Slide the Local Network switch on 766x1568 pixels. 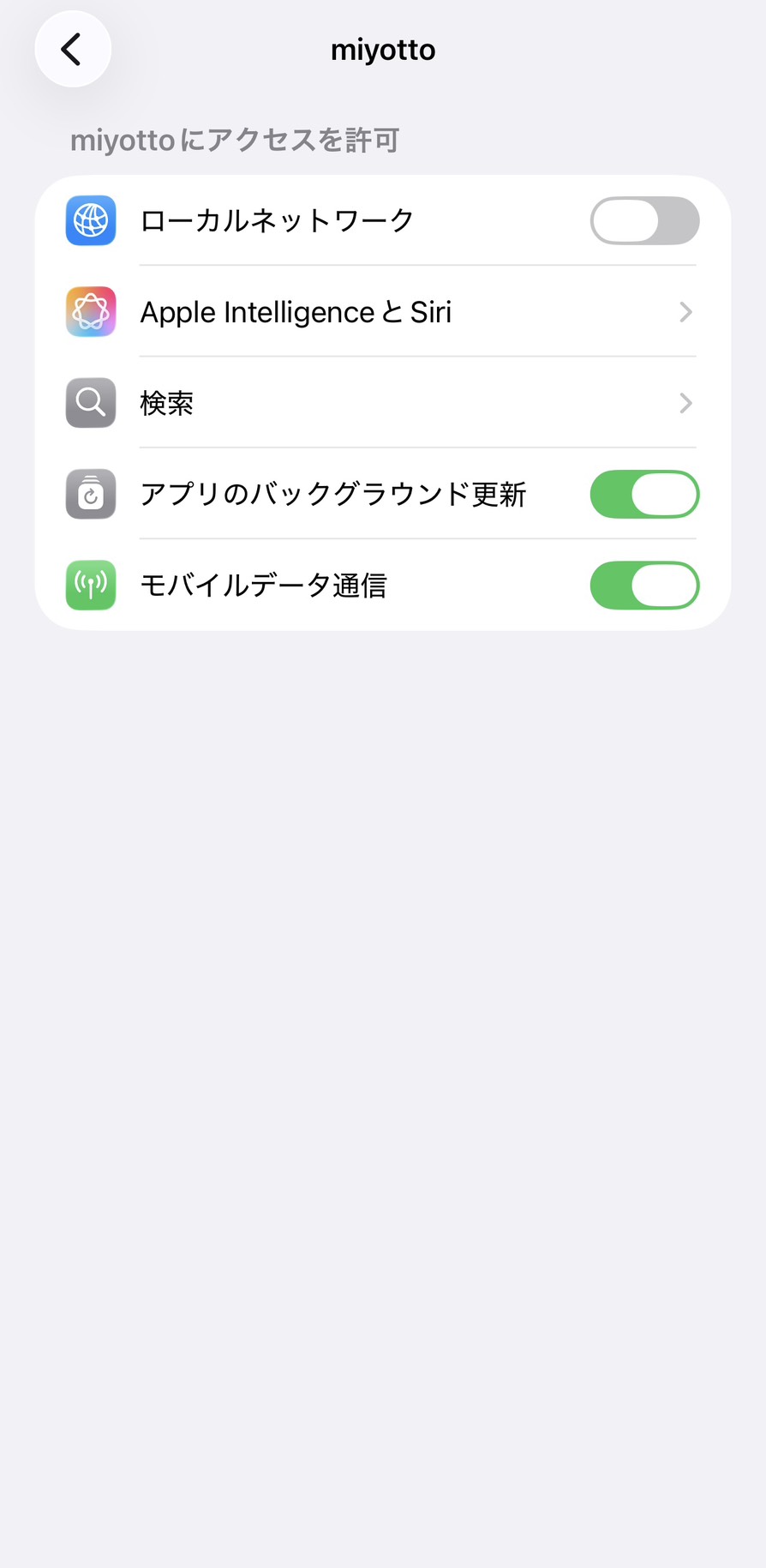coord(644,220)
